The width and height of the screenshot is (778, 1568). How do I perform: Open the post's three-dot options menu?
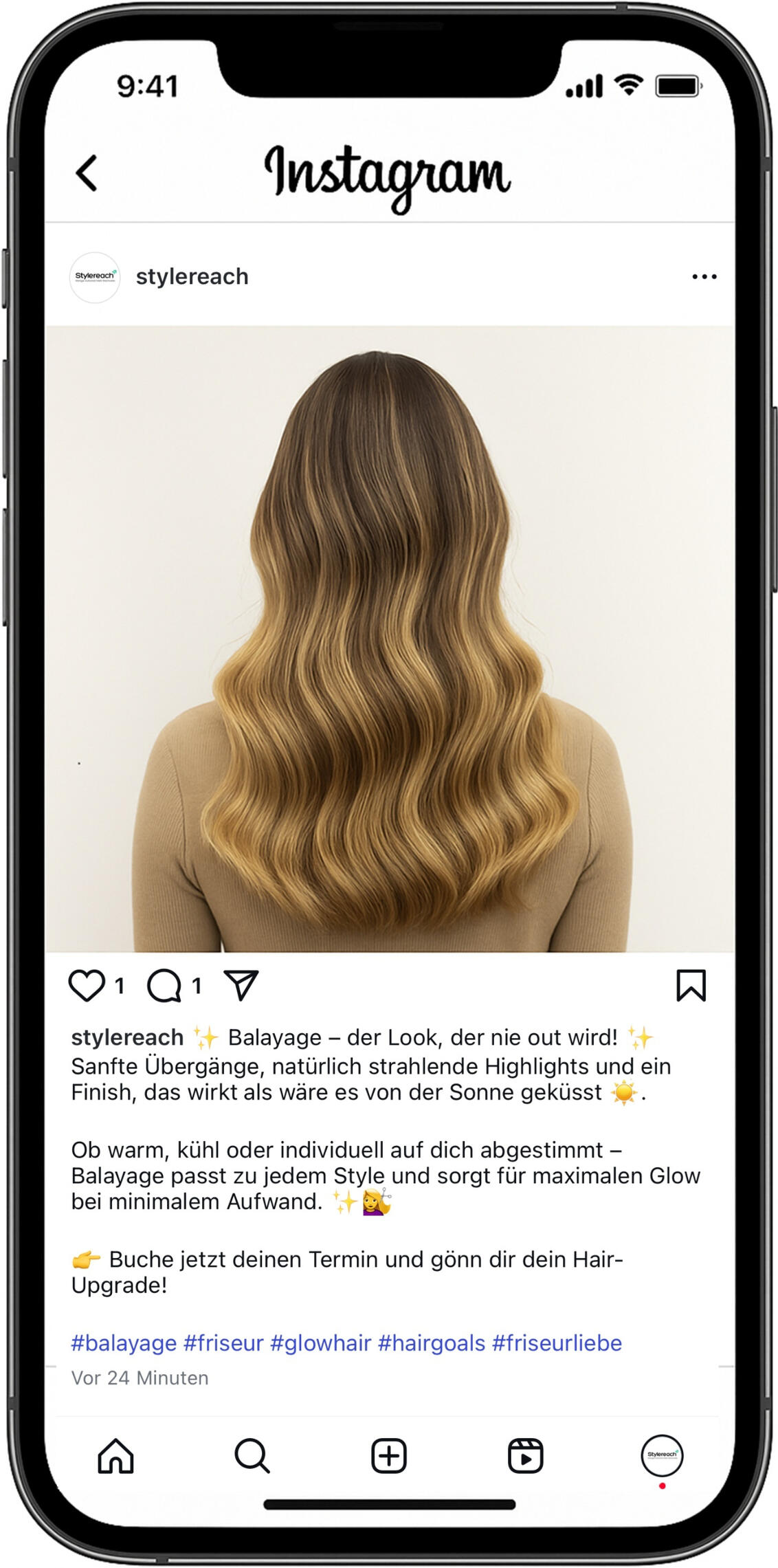point(704,277)
